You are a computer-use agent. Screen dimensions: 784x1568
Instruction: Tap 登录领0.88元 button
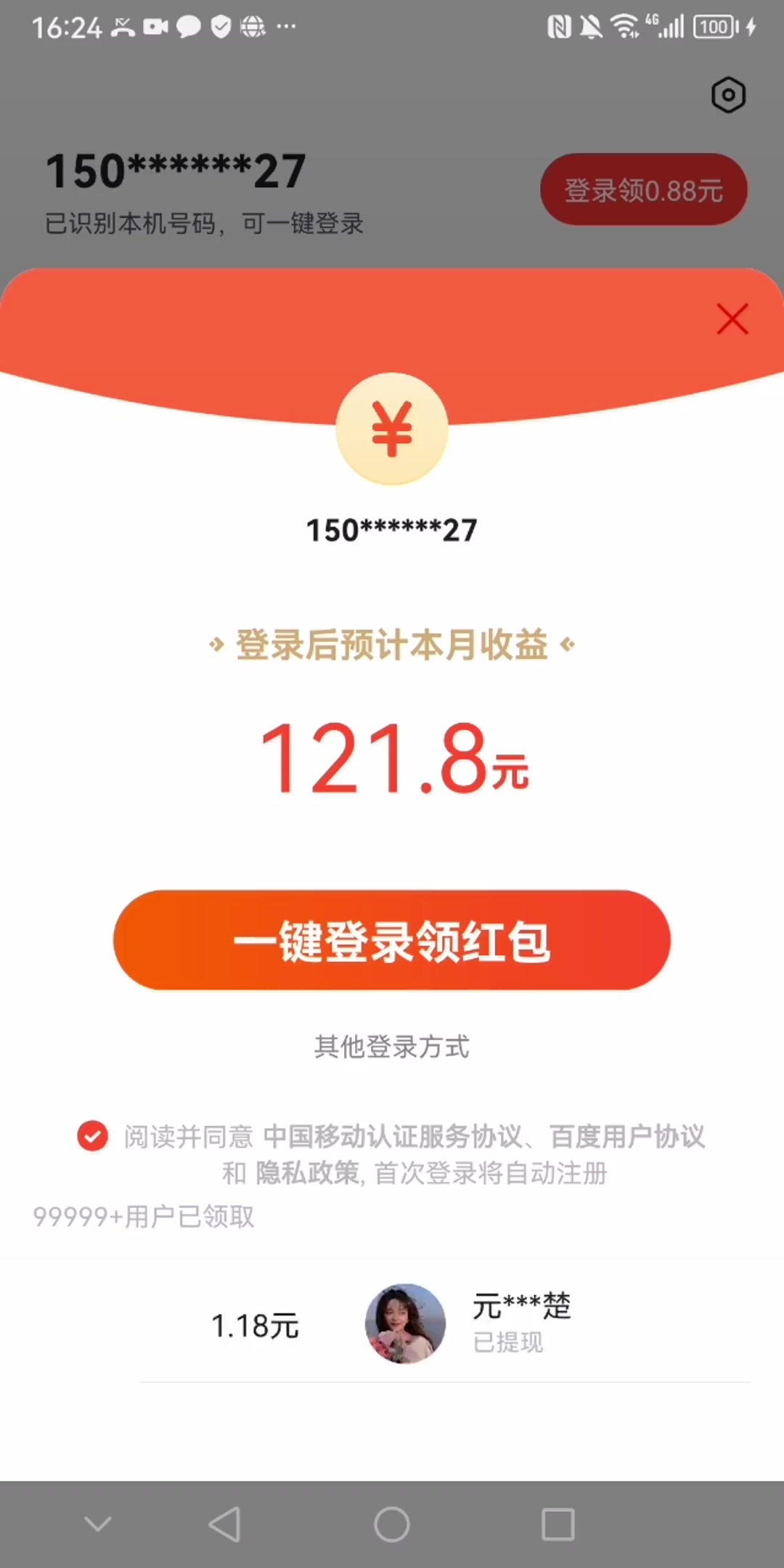pyautogui.click(x=643, y=190)
